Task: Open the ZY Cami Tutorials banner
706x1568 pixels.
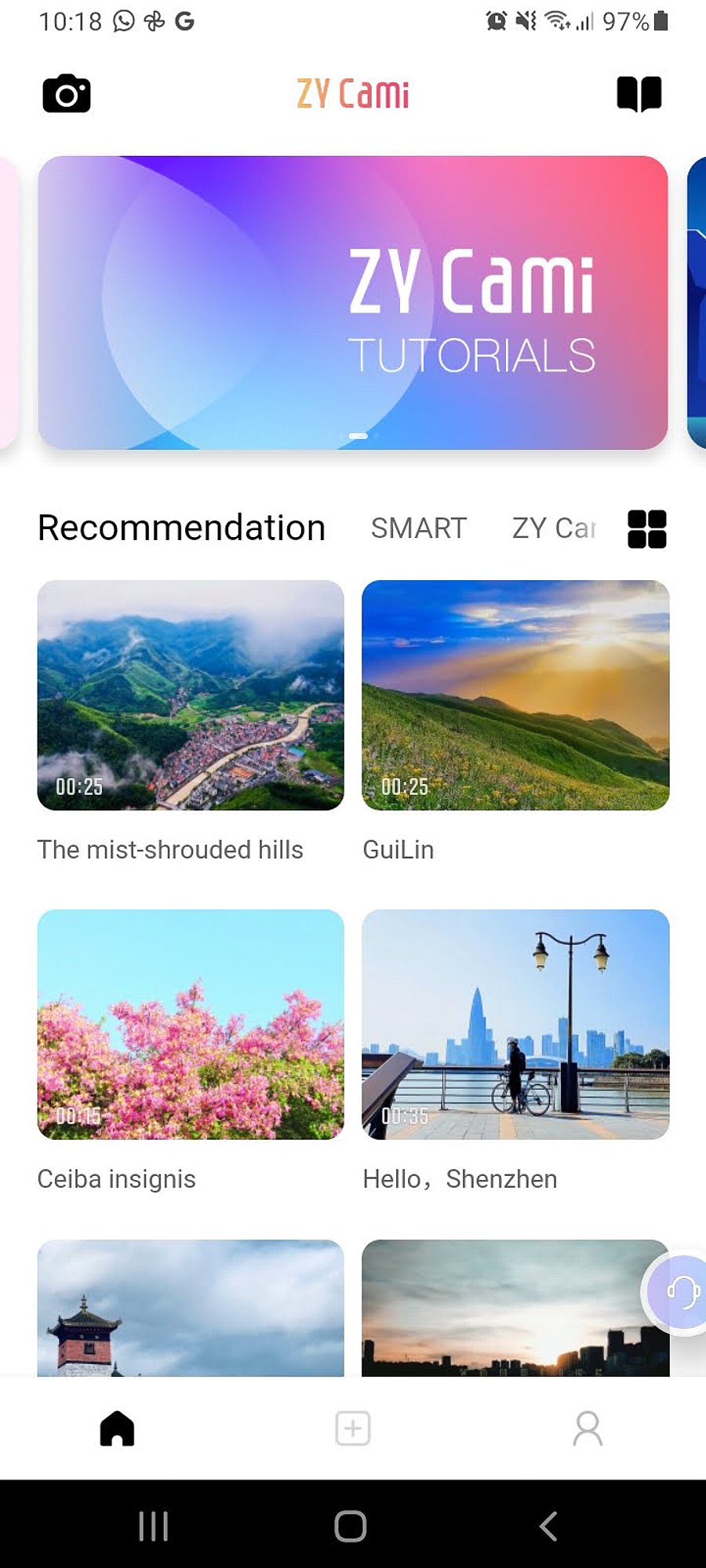Action: tap(353, 303)
